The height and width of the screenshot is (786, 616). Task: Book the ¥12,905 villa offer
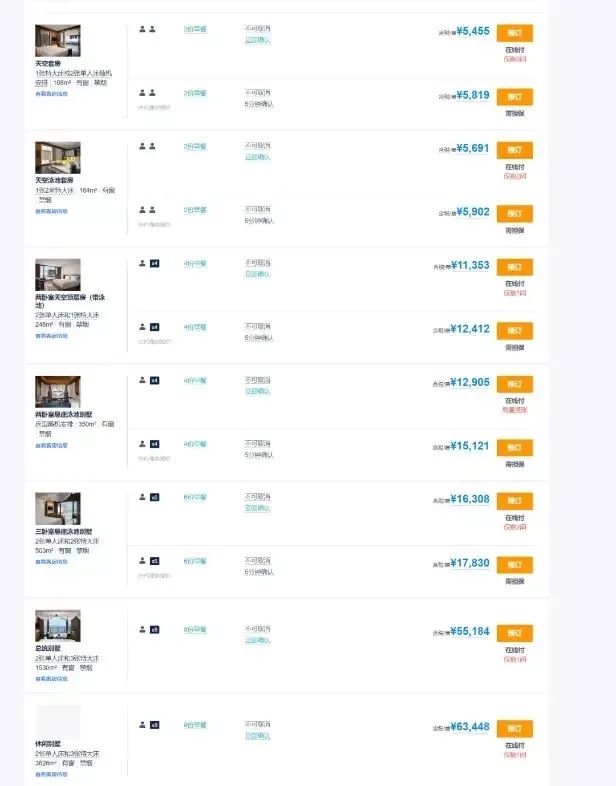[x=514, y=384]
